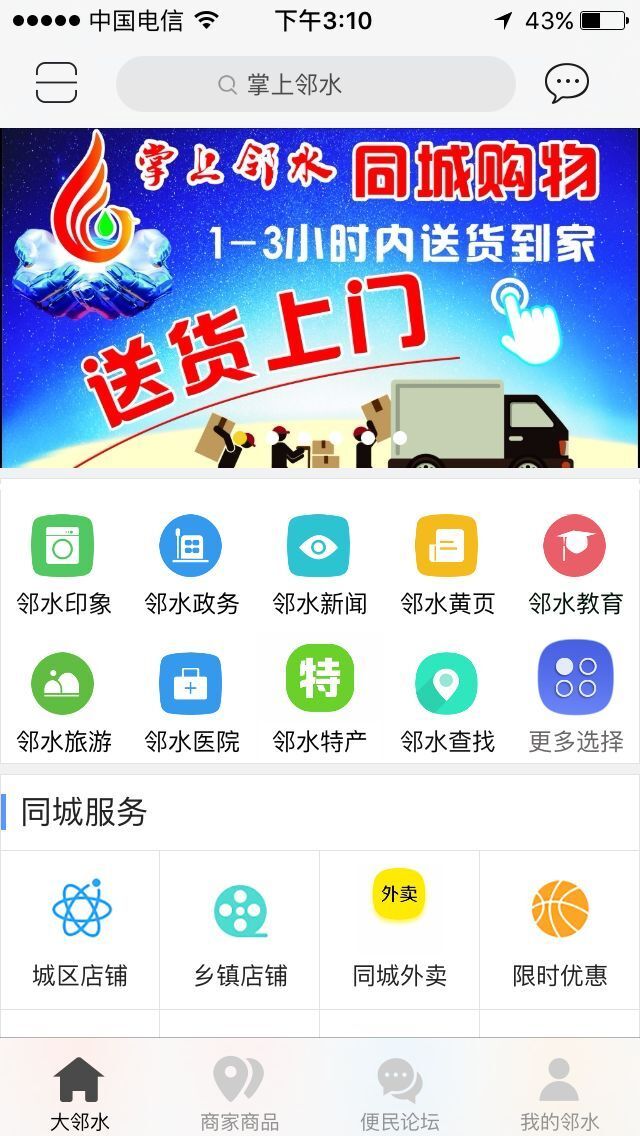
Task: Open 乡镇店铺 shops
Action: pyautogui.click(x=240, y=930)
